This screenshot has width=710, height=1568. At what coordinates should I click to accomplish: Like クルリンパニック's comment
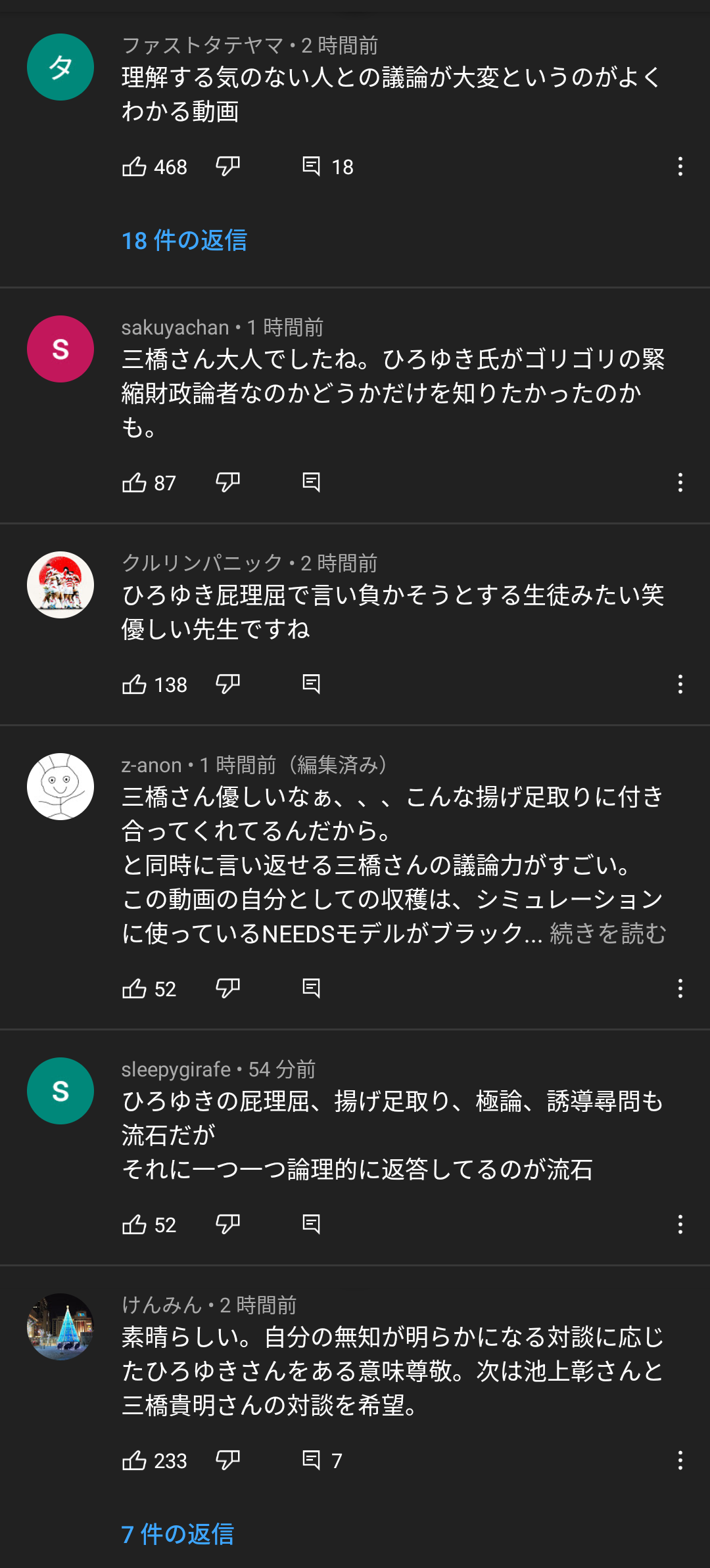point(134,684)
